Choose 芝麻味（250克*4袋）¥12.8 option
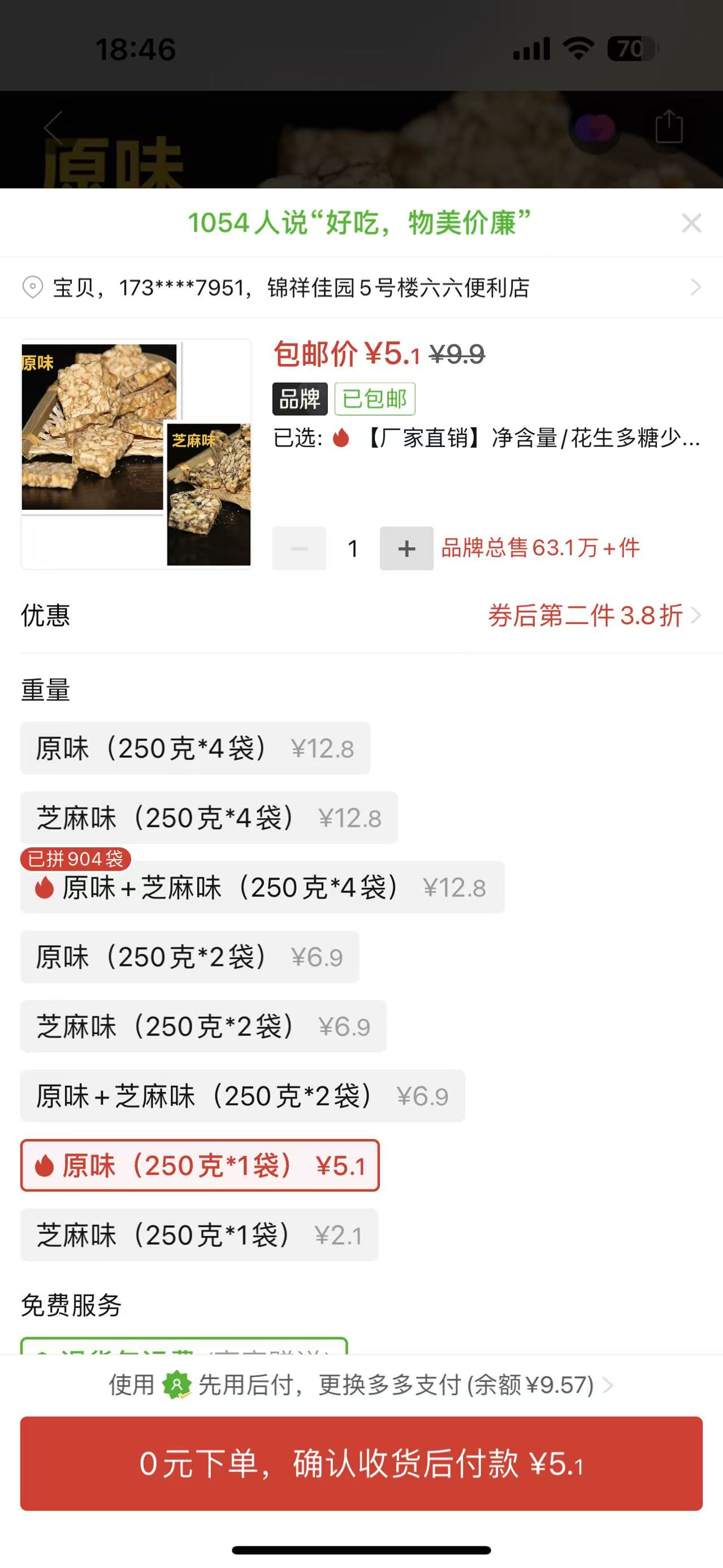This screenshot has height=1568, width=723. click(209, 818)
